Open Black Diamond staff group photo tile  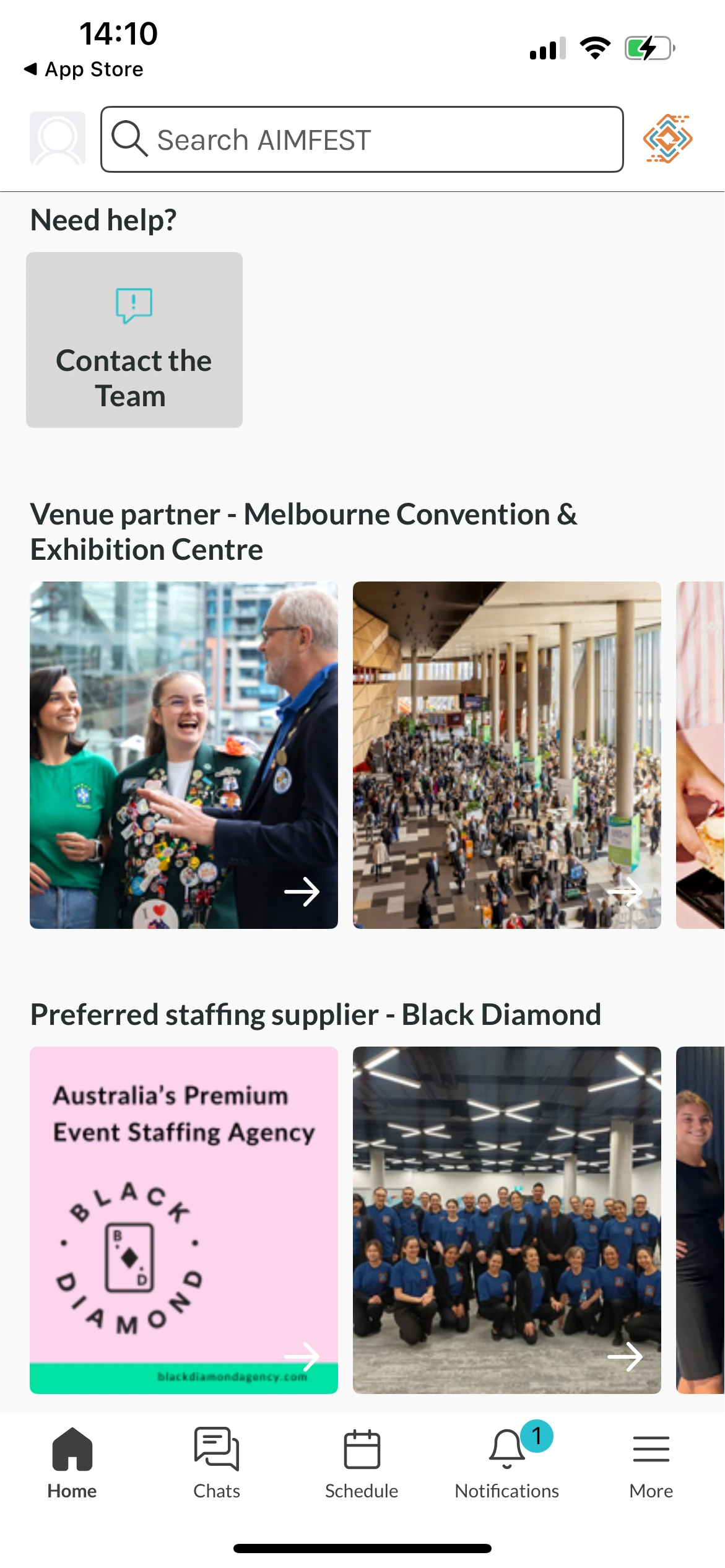tap(506, 1219)
